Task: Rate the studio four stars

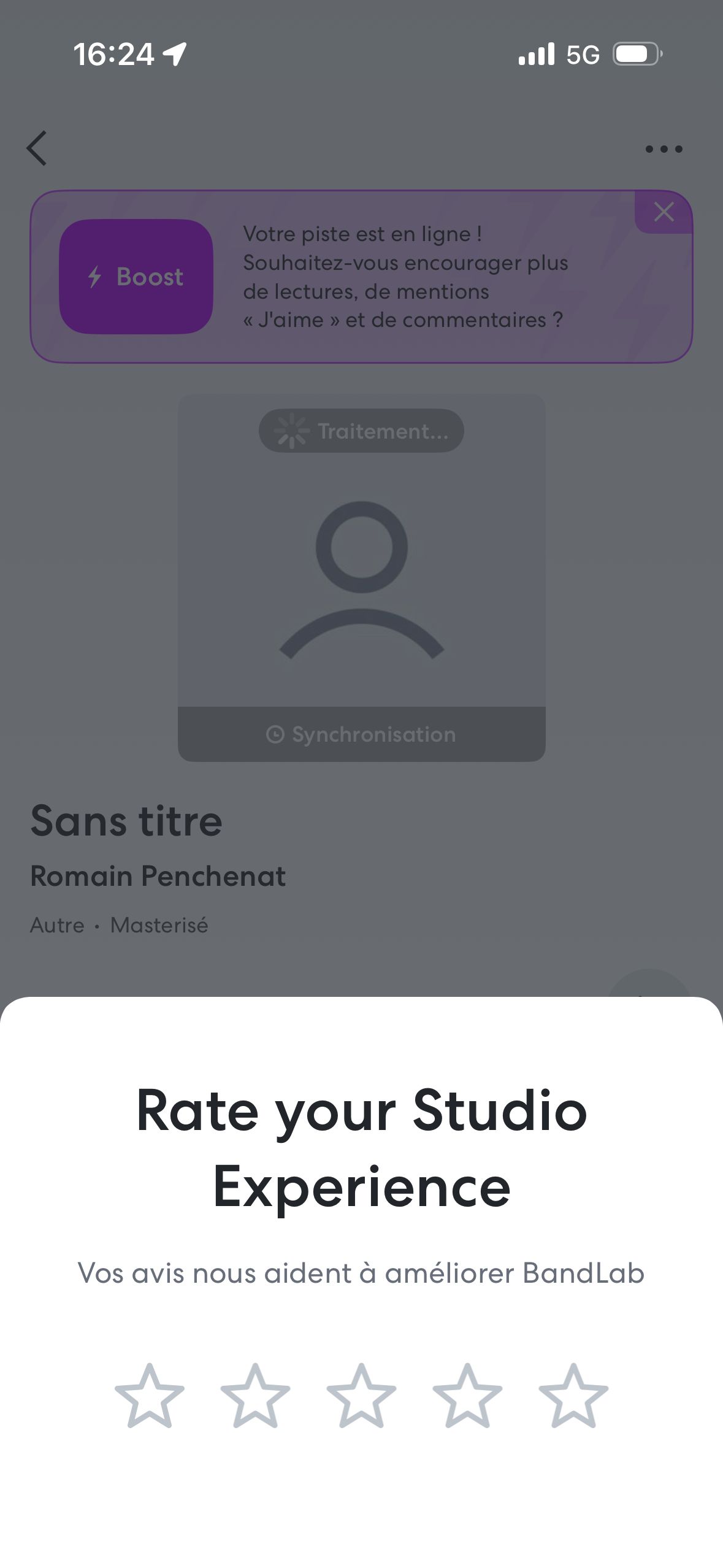Action: 467,1396
